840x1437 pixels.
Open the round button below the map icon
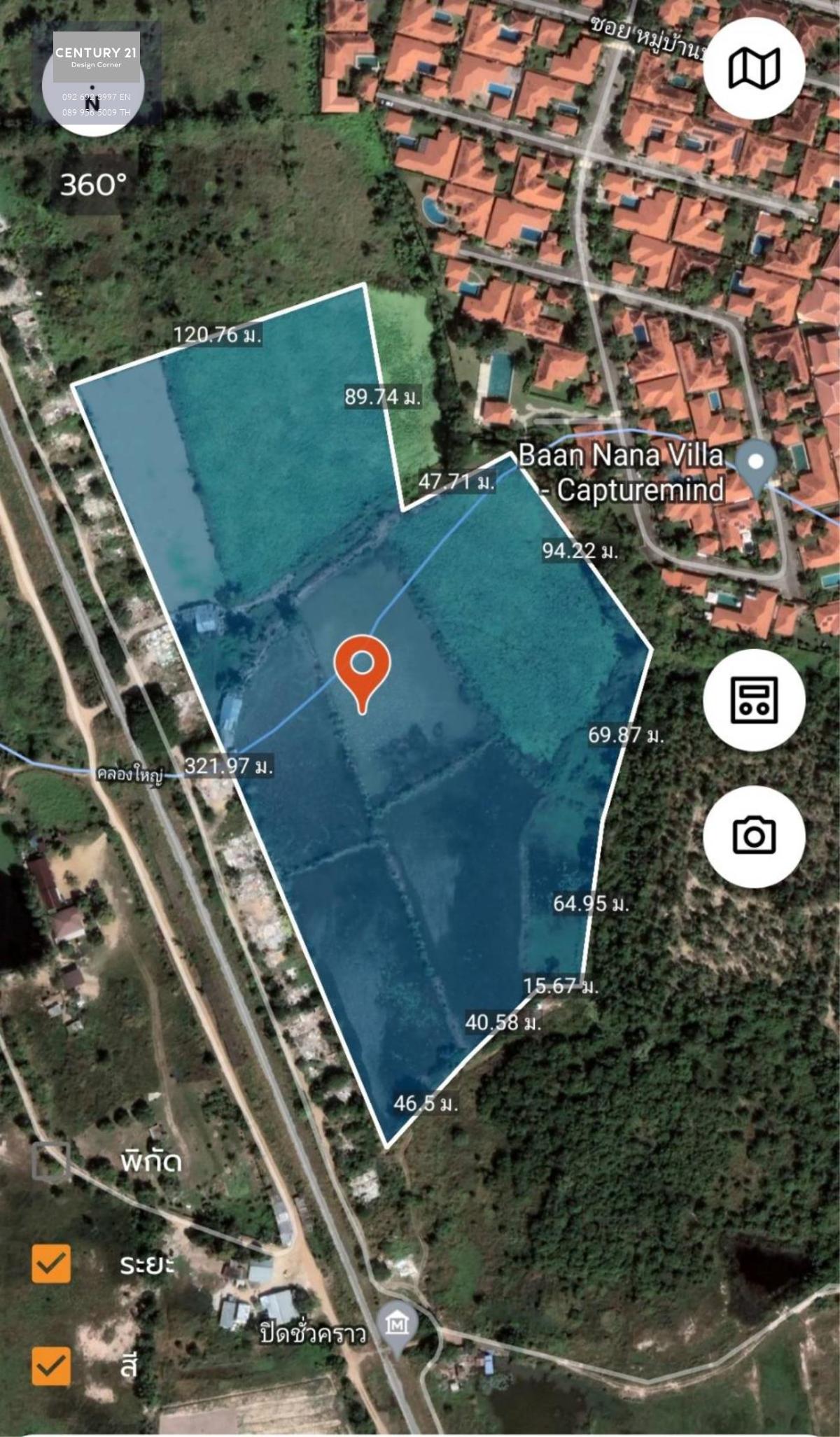coord(754,699)
